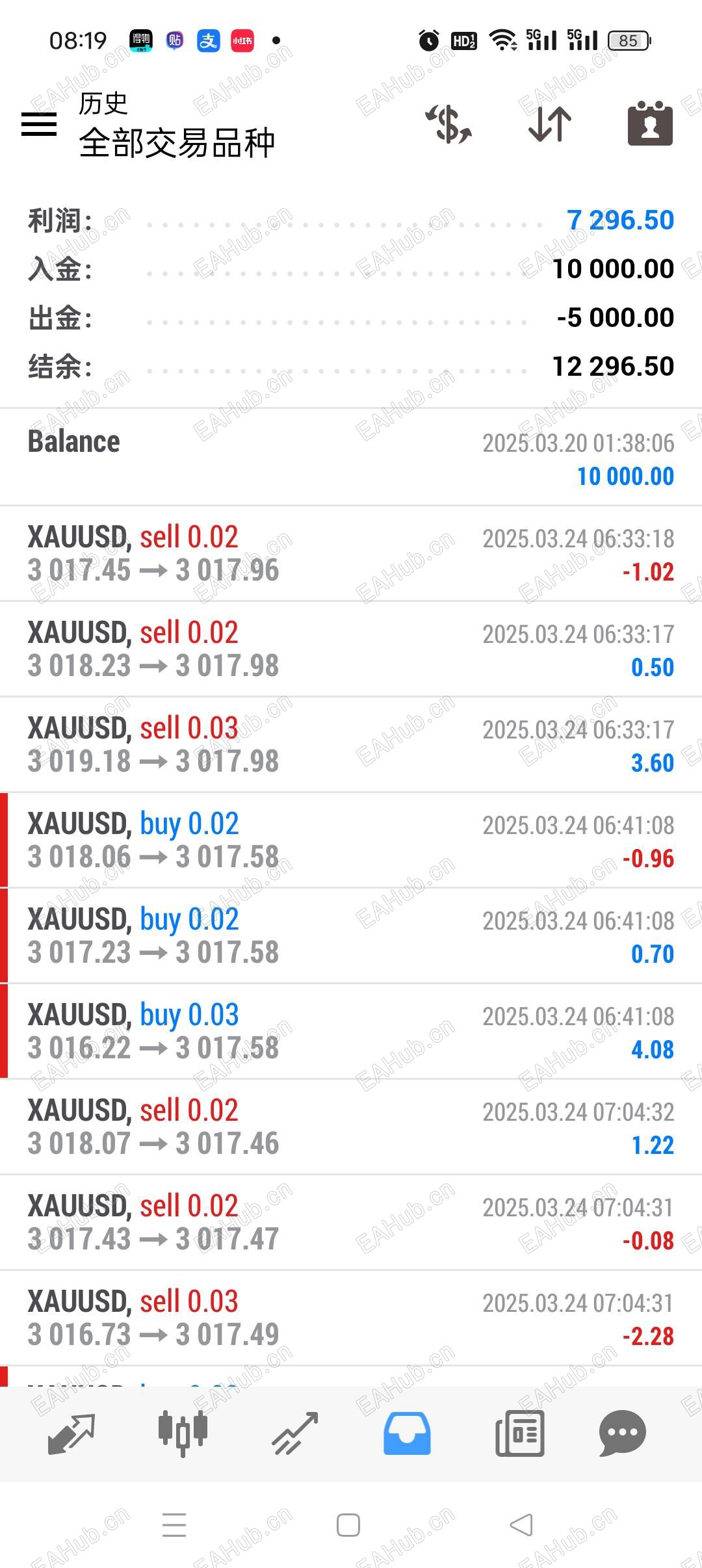Open the news tab

[x=519, y=1433]
